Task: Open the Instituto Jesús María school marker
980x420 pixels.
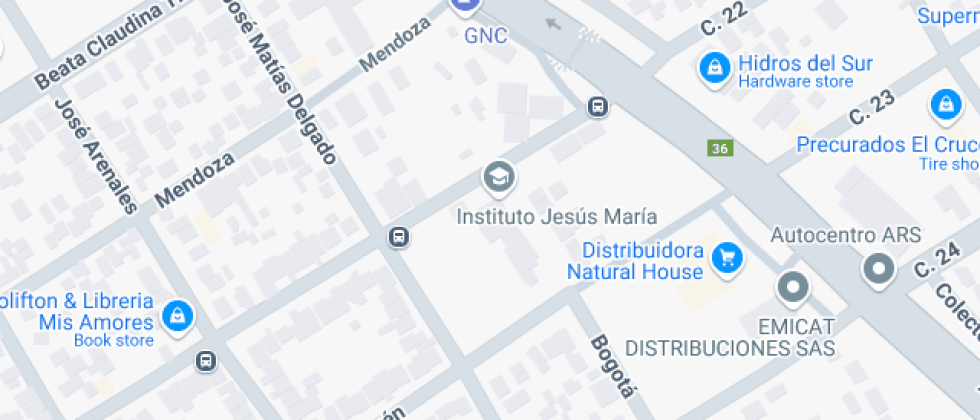Action: [x=499, y=178]
